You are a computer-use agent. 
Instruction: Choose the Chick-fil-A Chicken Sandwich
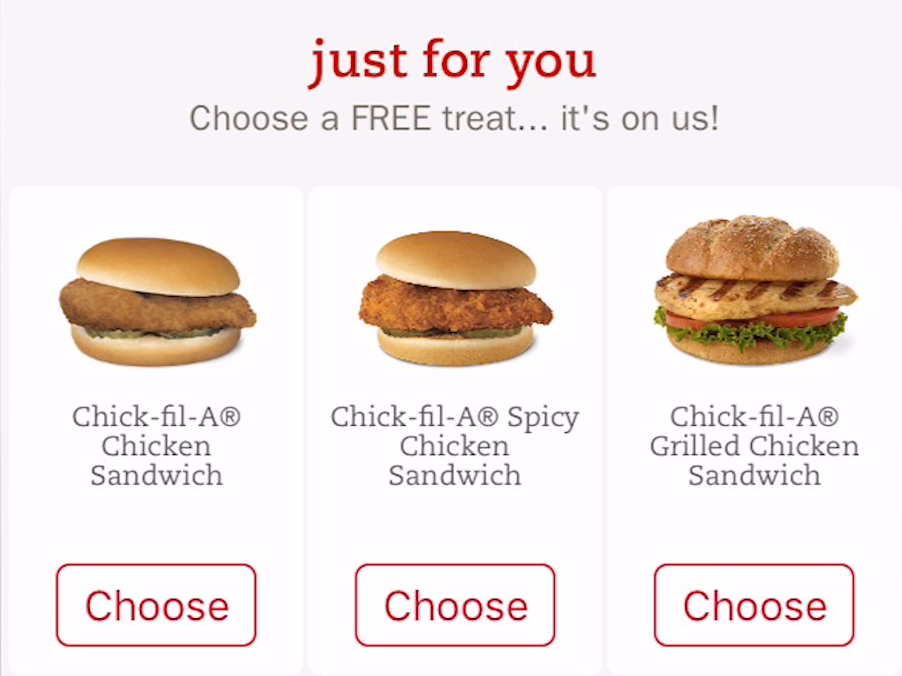pyautogui.click(x=156, y=605)
